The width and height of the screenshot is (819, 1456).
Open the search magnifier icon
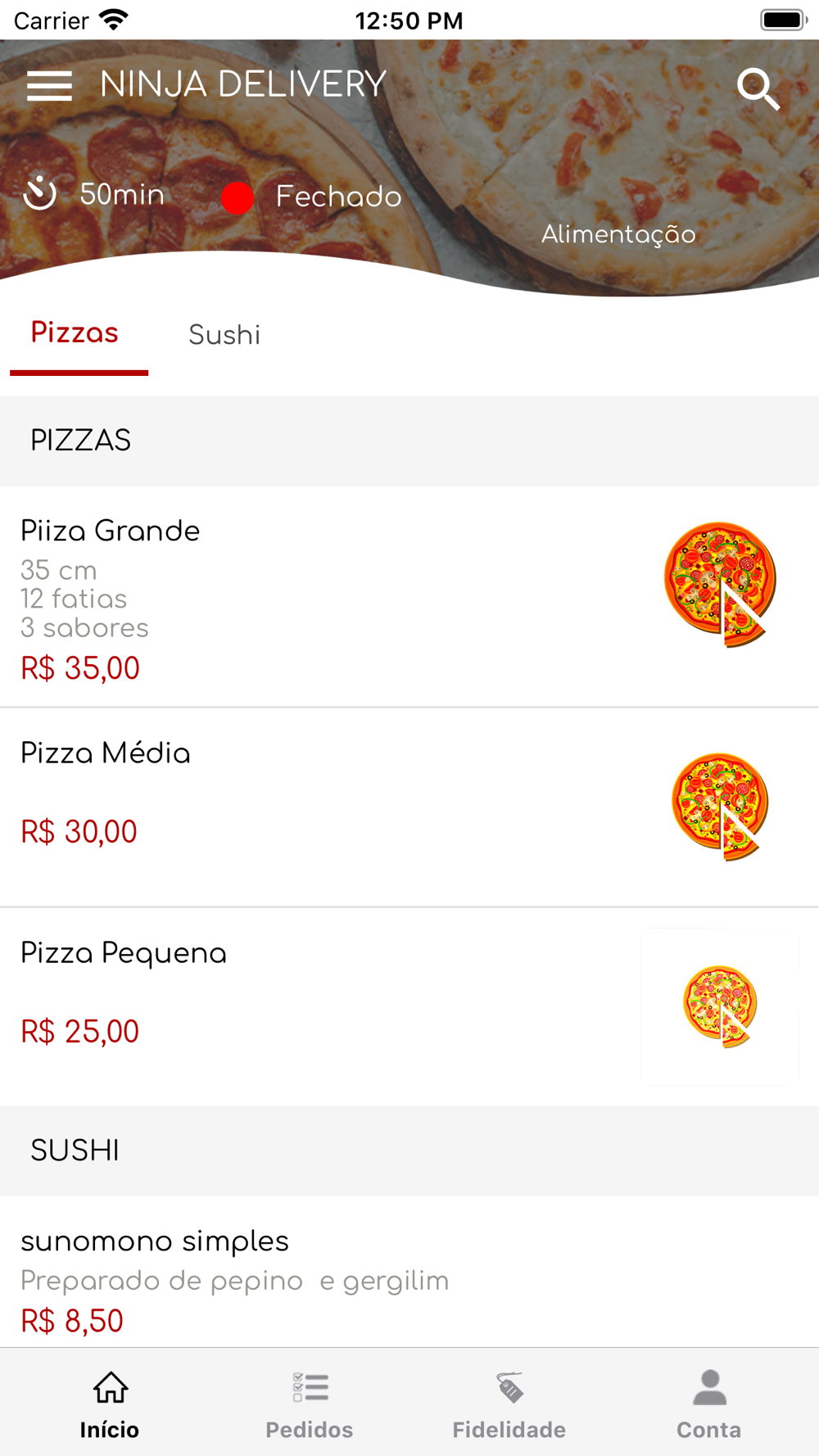point(758,88)
